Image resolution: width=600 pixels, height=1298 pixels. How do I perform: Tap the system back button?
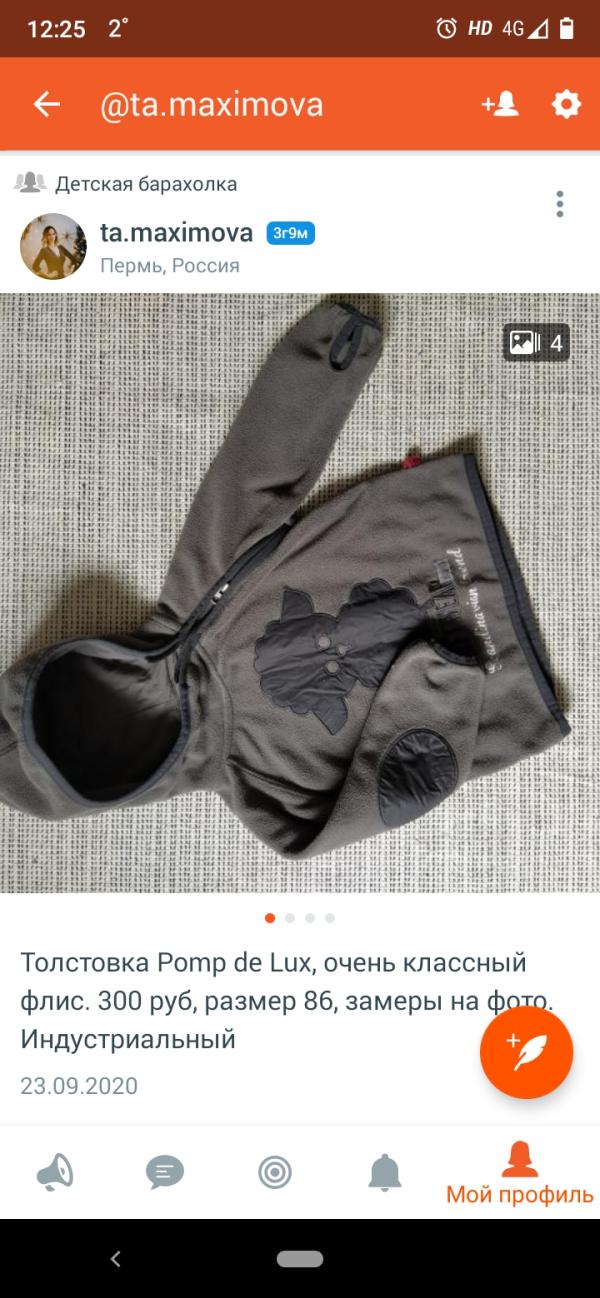point(115,1259)
